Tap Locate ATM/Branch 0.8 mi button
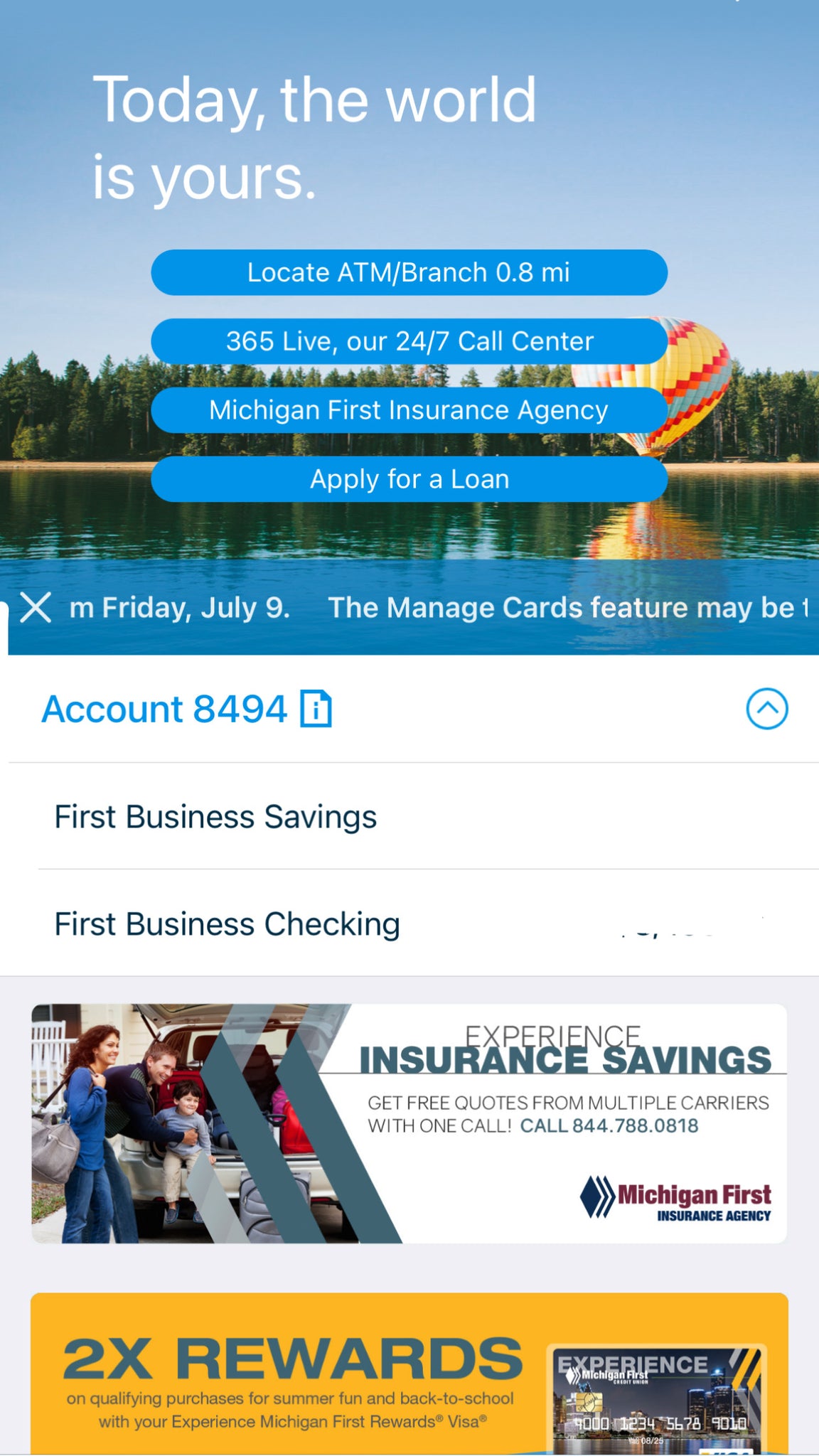This screenshot has height=1456, width=819. pyautogui.click(x=409, y=272)
